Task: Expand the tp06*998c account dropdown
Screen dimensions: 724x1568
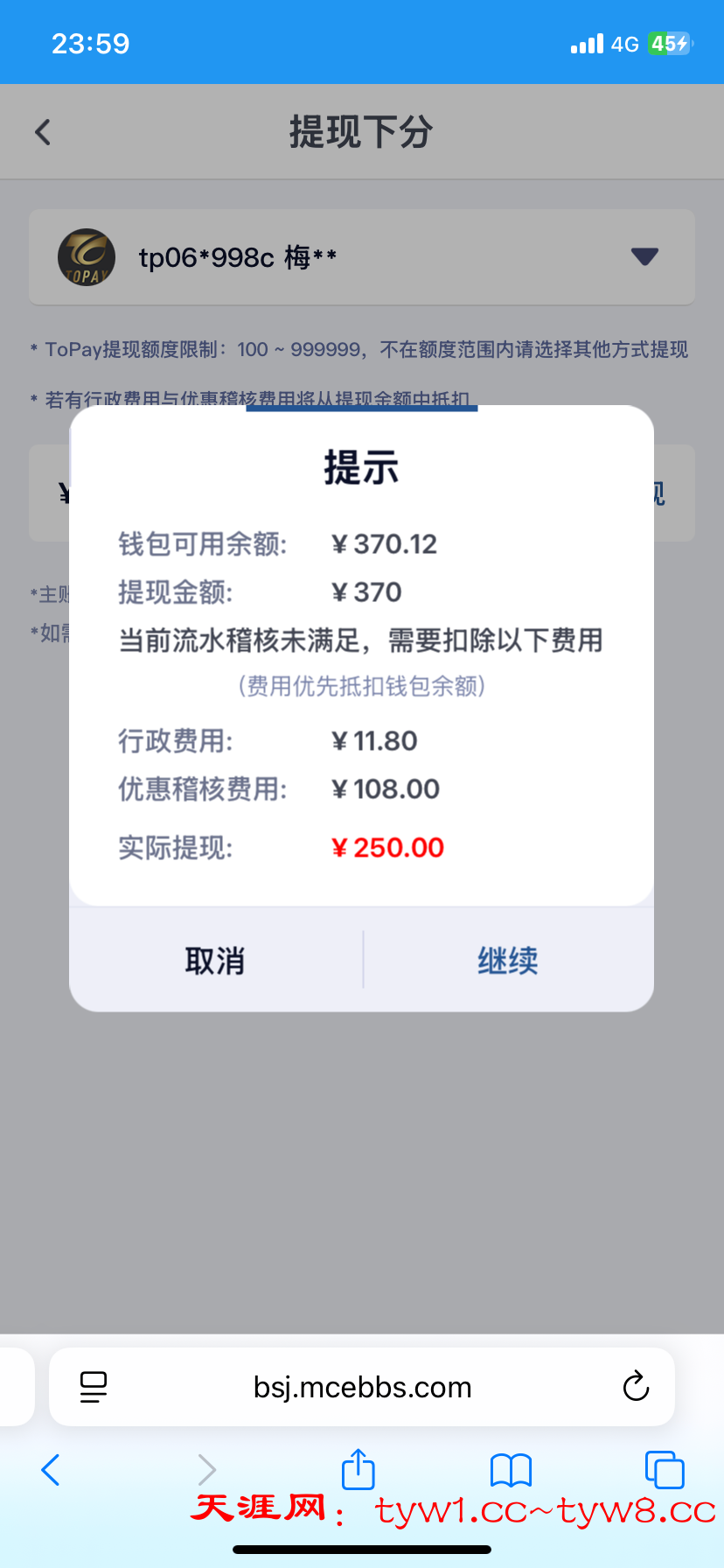Action: (644, 256)
